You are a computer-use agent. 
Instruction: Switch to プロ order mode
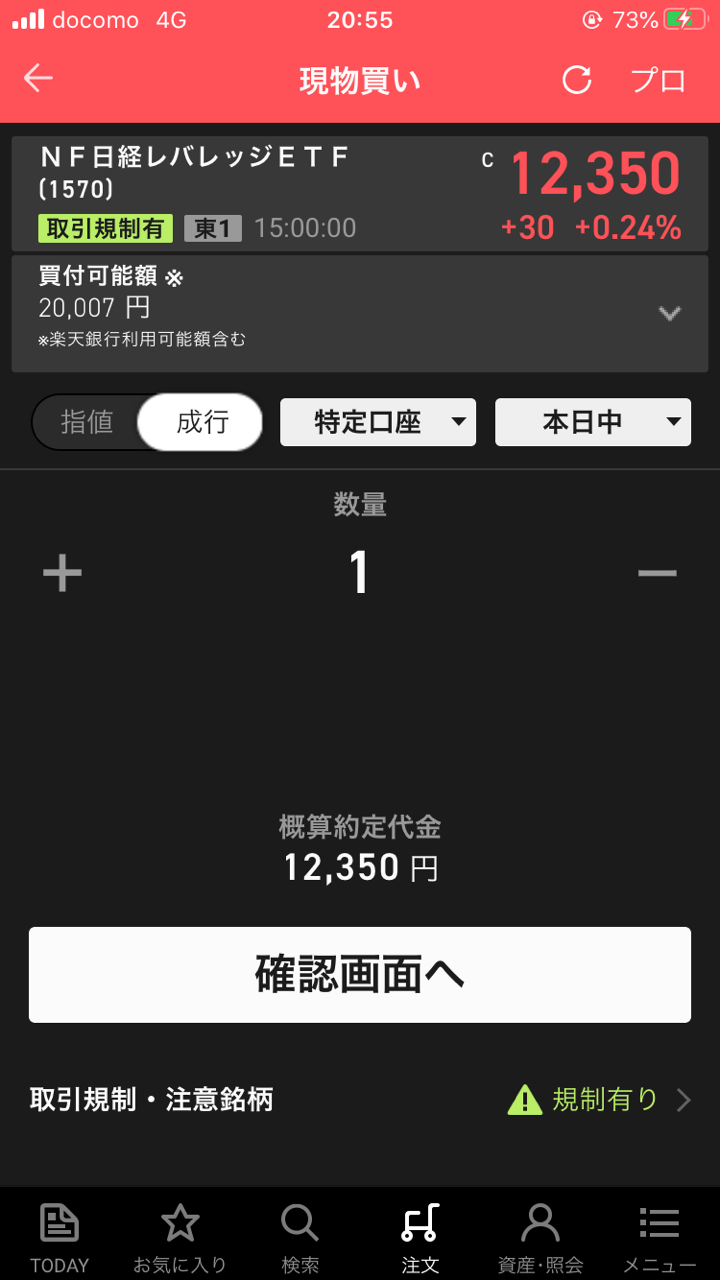658,80
